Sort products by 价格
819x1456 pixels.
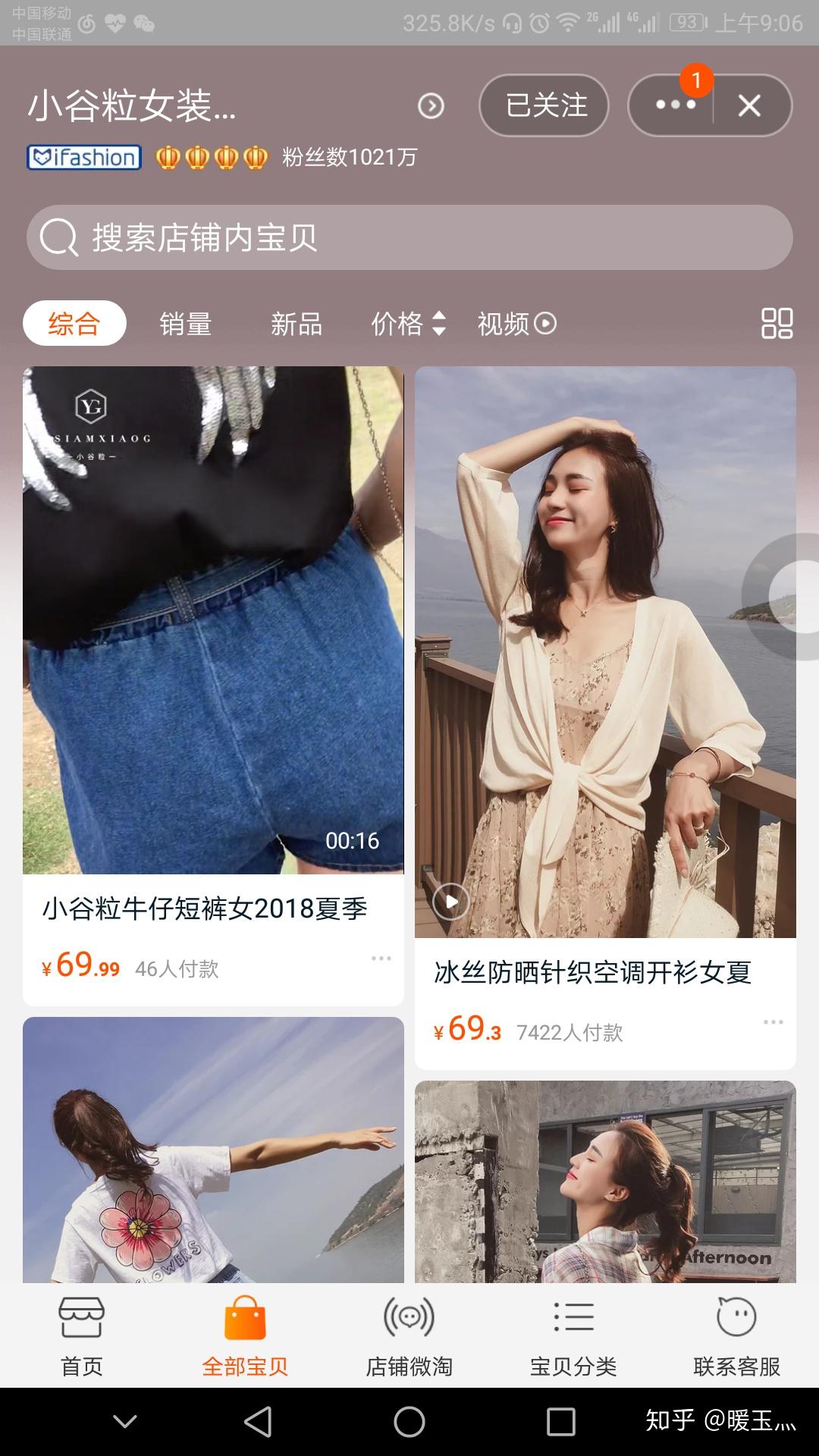tap(407, 324)
